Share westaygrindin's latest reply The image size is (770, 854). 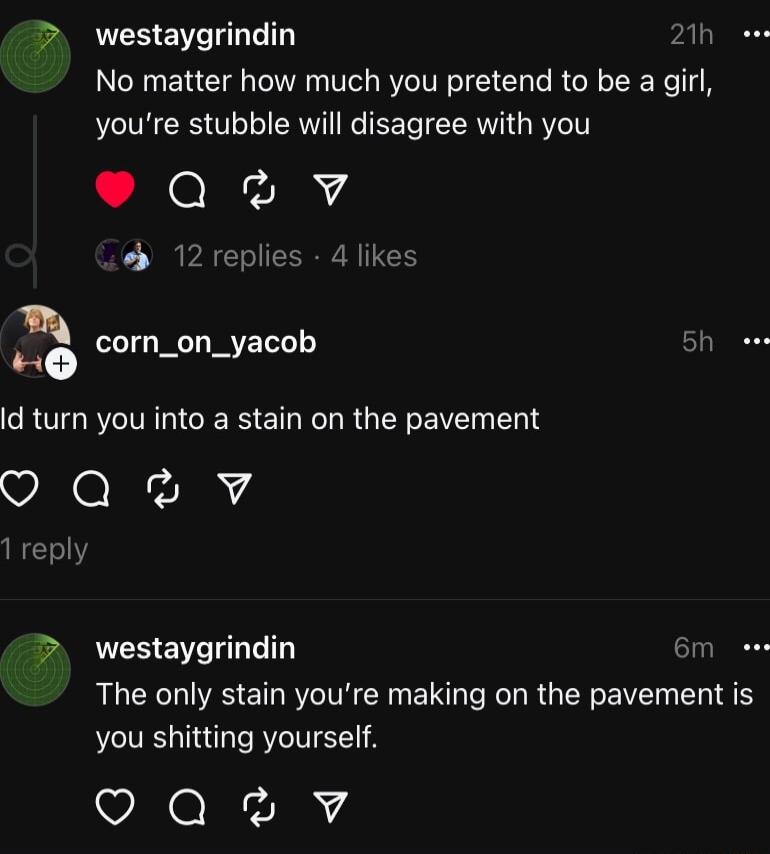coord(329,807)
